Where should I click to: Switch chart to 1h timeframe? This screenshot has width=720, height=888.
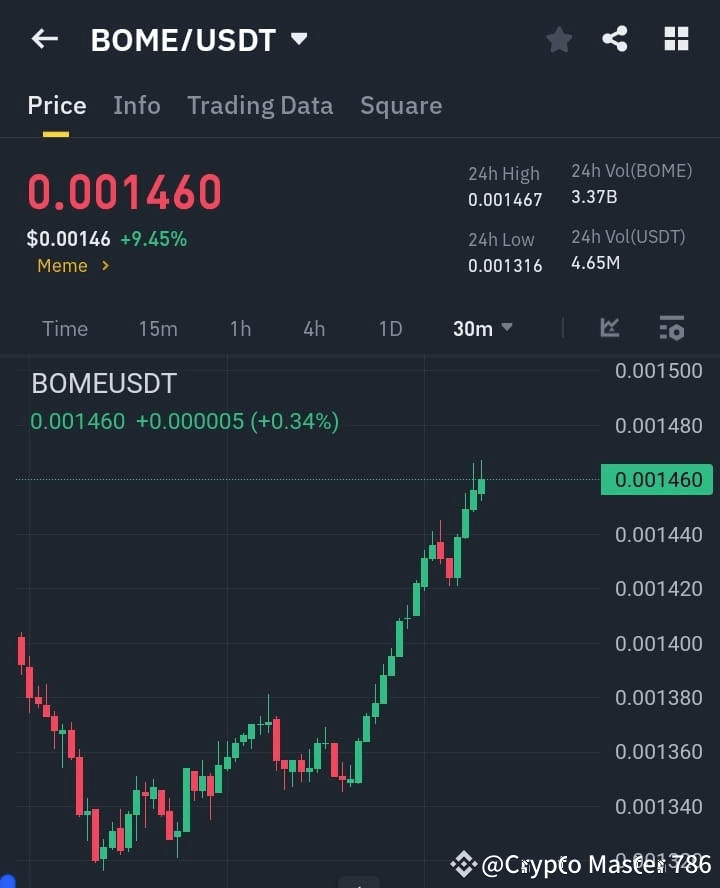point(240,328)
